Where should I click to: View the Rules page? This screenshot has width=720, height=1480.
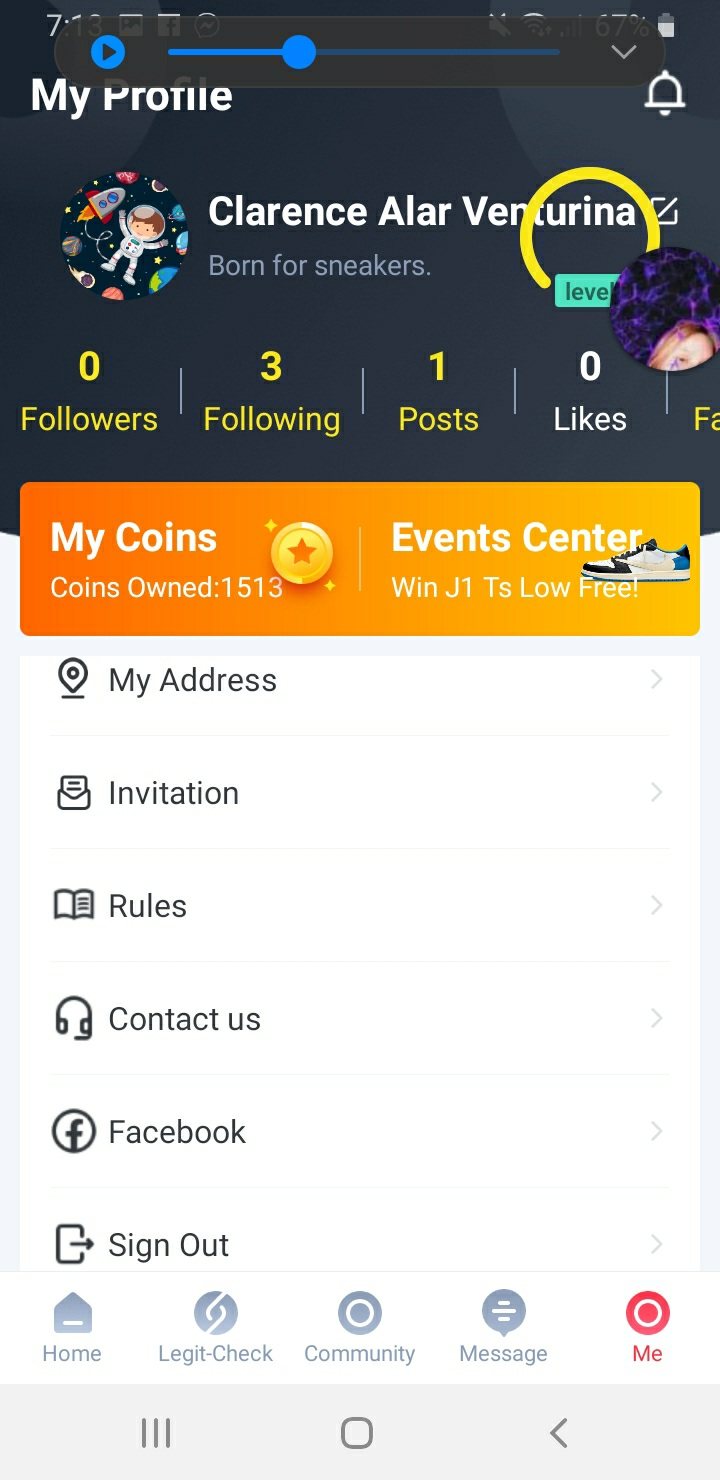point(360,906)
